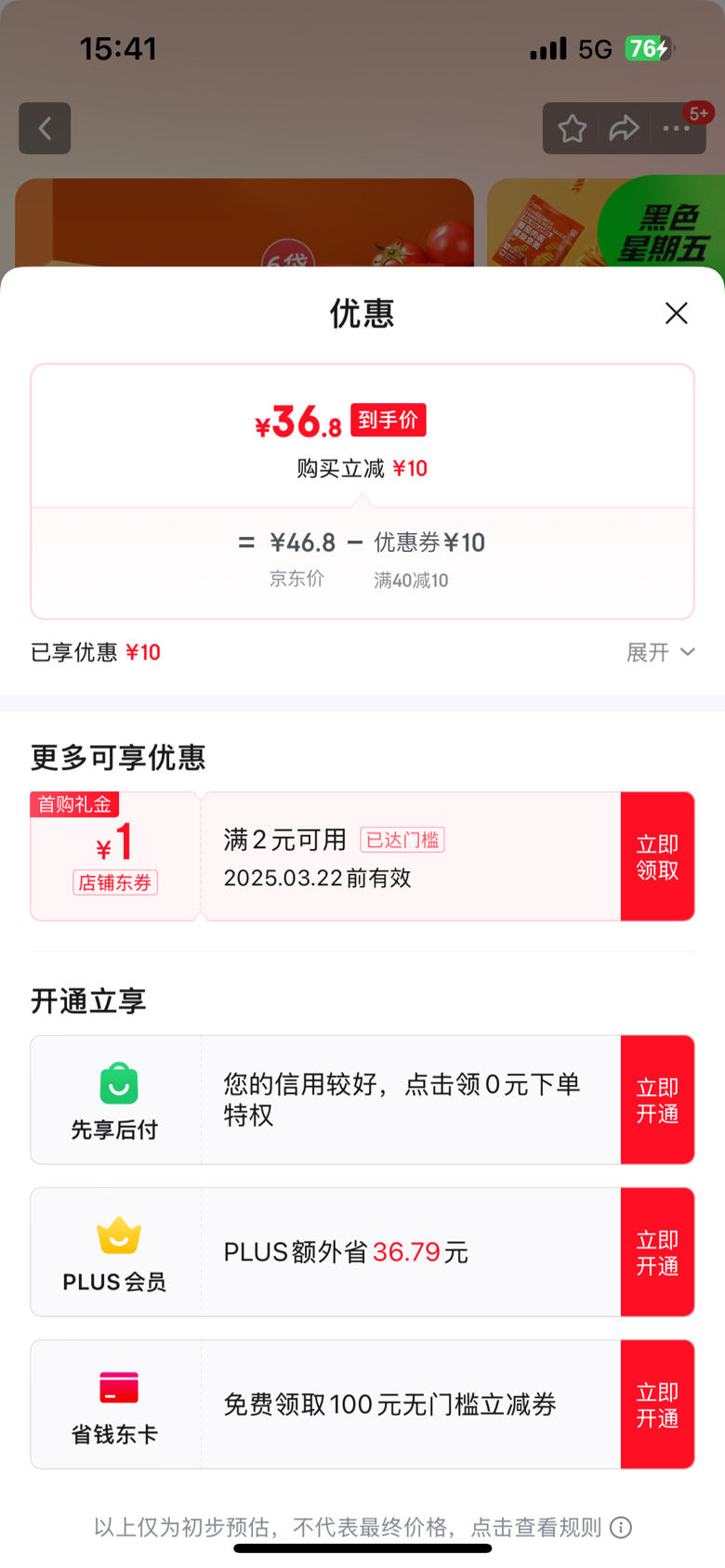
Task: Claim the ¥1 首购礼金 coupon with 立即领取
Action: [x=657, y=856]
